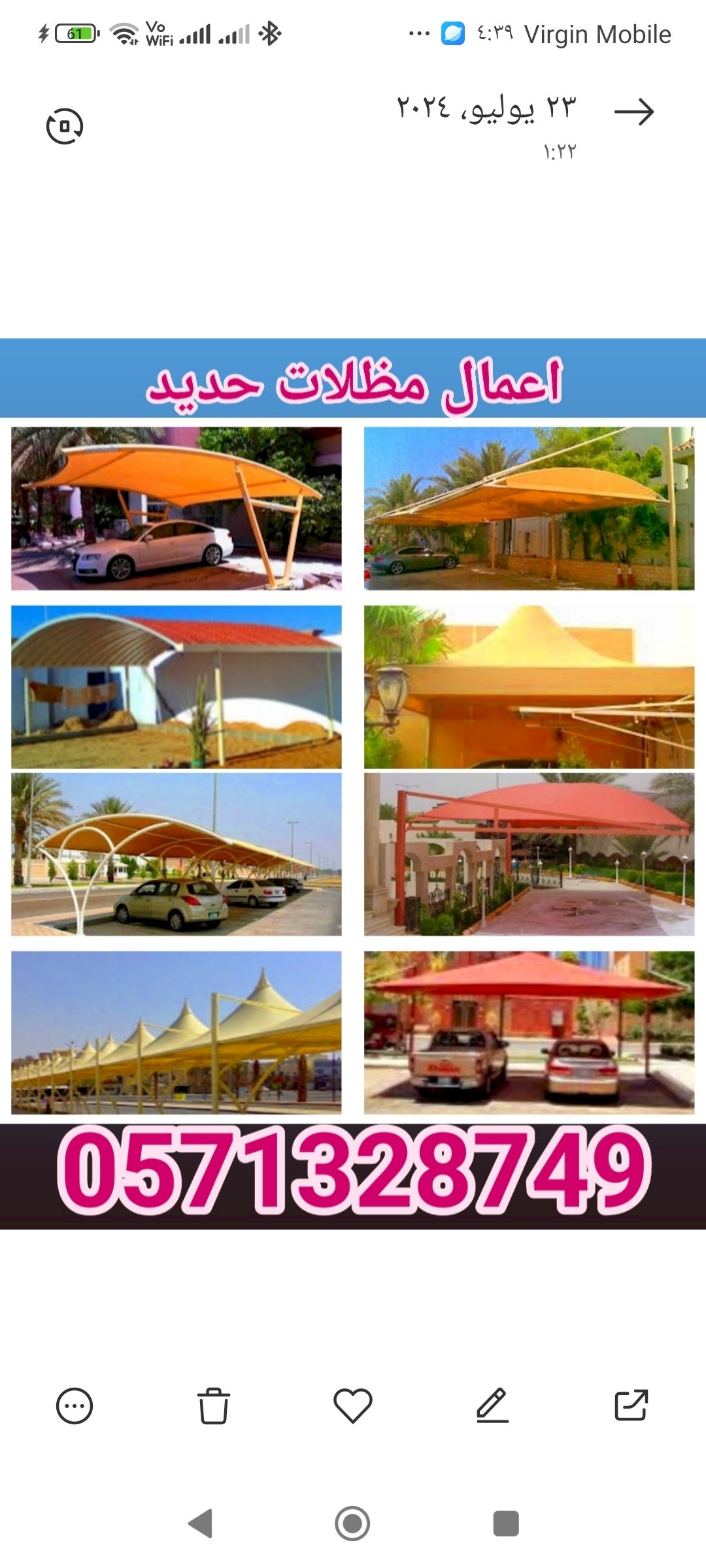Viewport: 706px width, 1568px height.
Task: Mark this photo as favorite
Action: pyautogui.click(x=353, y=1405)
